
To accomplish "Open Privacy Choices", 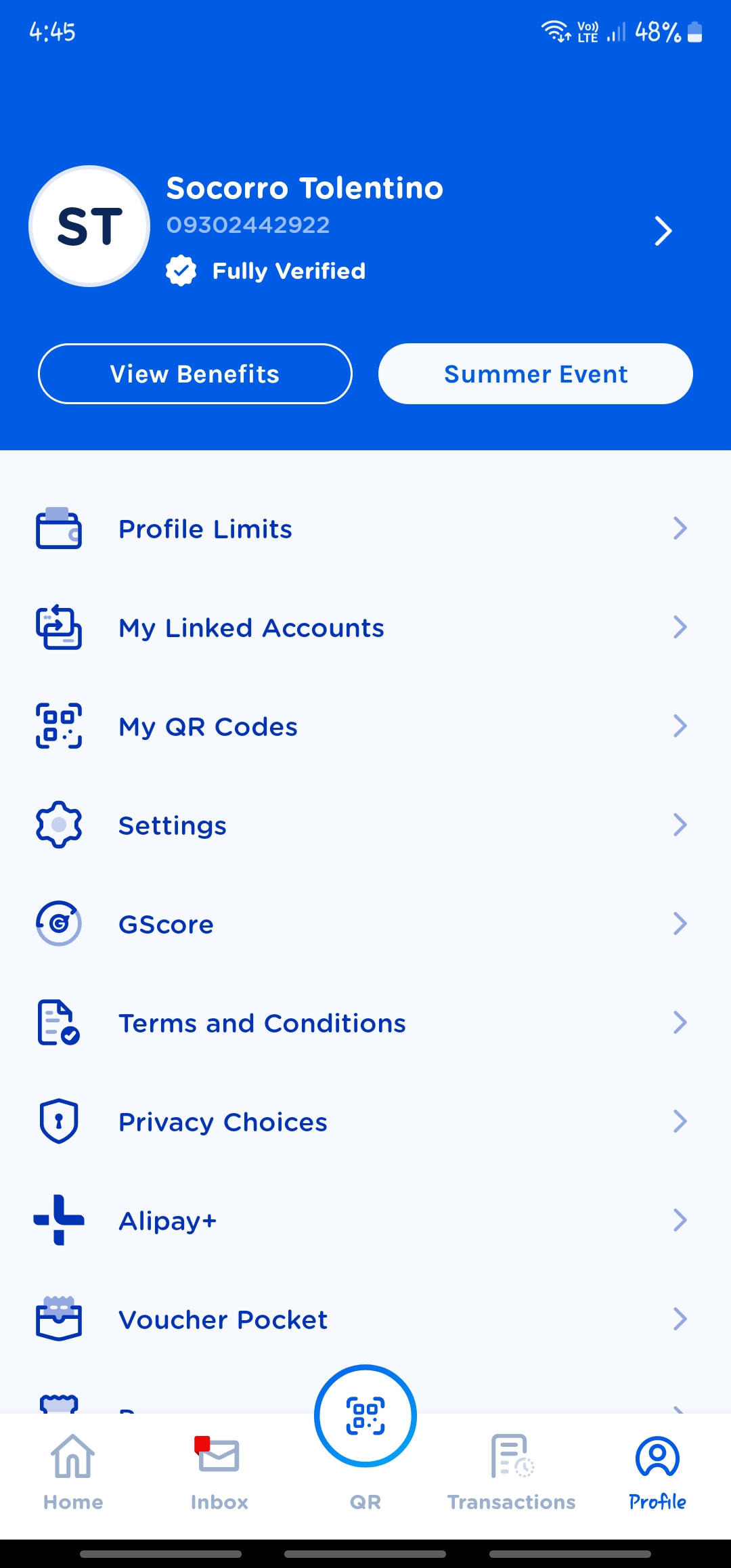I will [x=365, y=1122].
